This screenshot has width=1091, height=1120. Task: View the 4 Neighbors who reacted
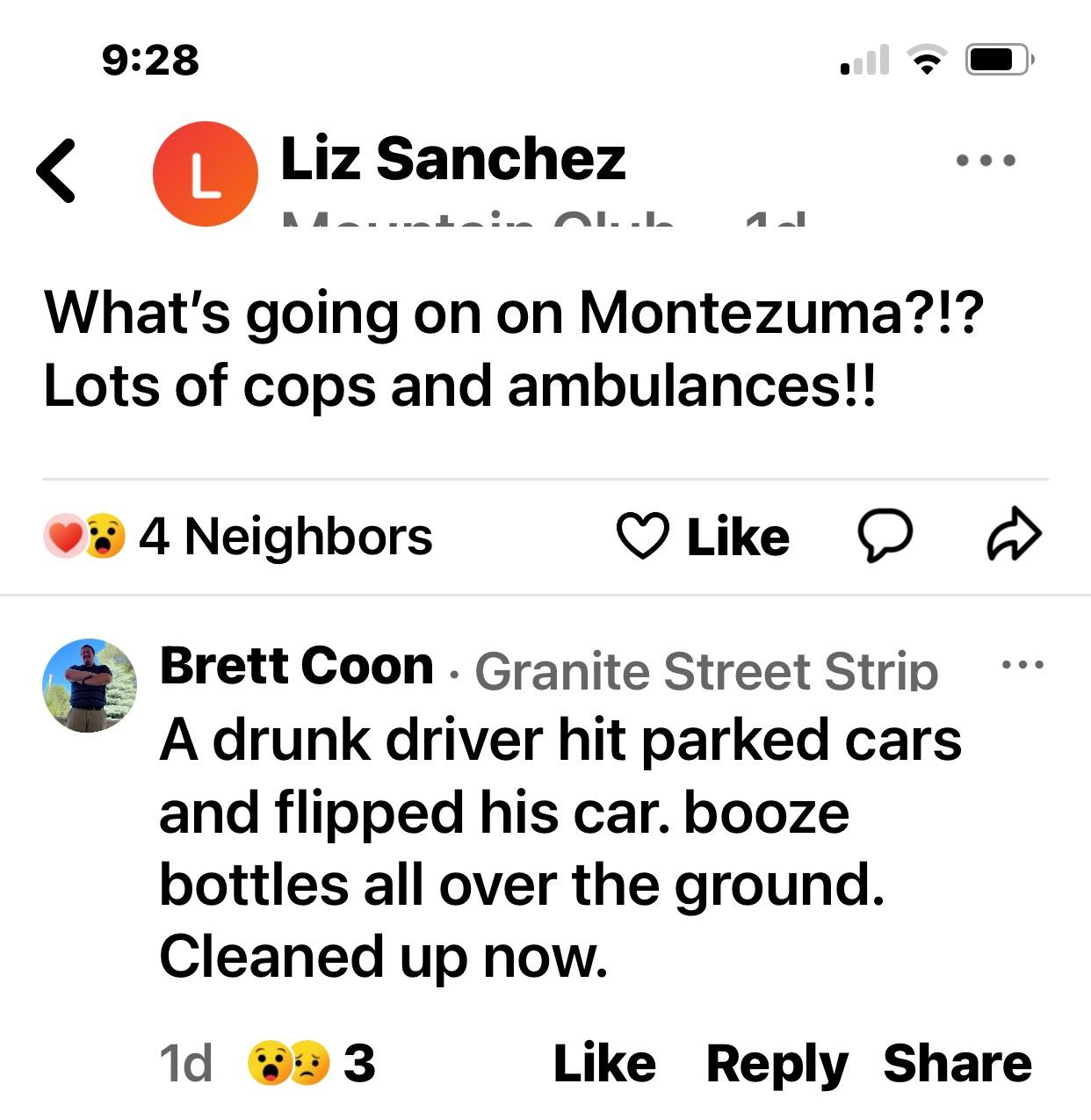tap(284, 538)
